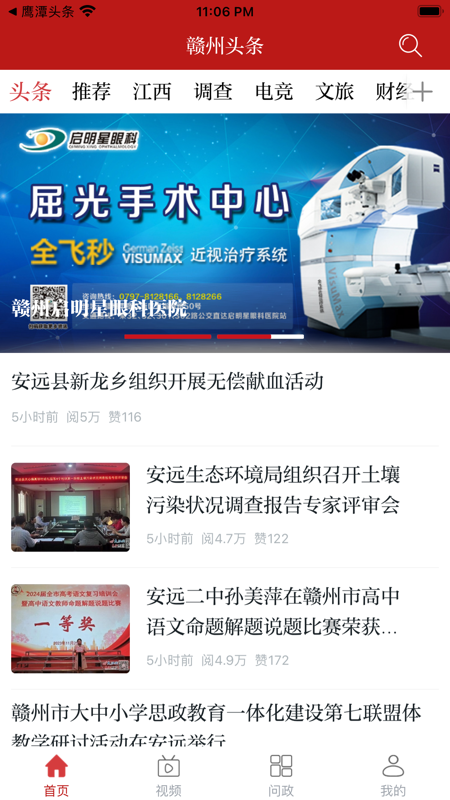Return to 鹰潭头条 via status bar back link
Viewport: 450px width, 800px height.
42,12
